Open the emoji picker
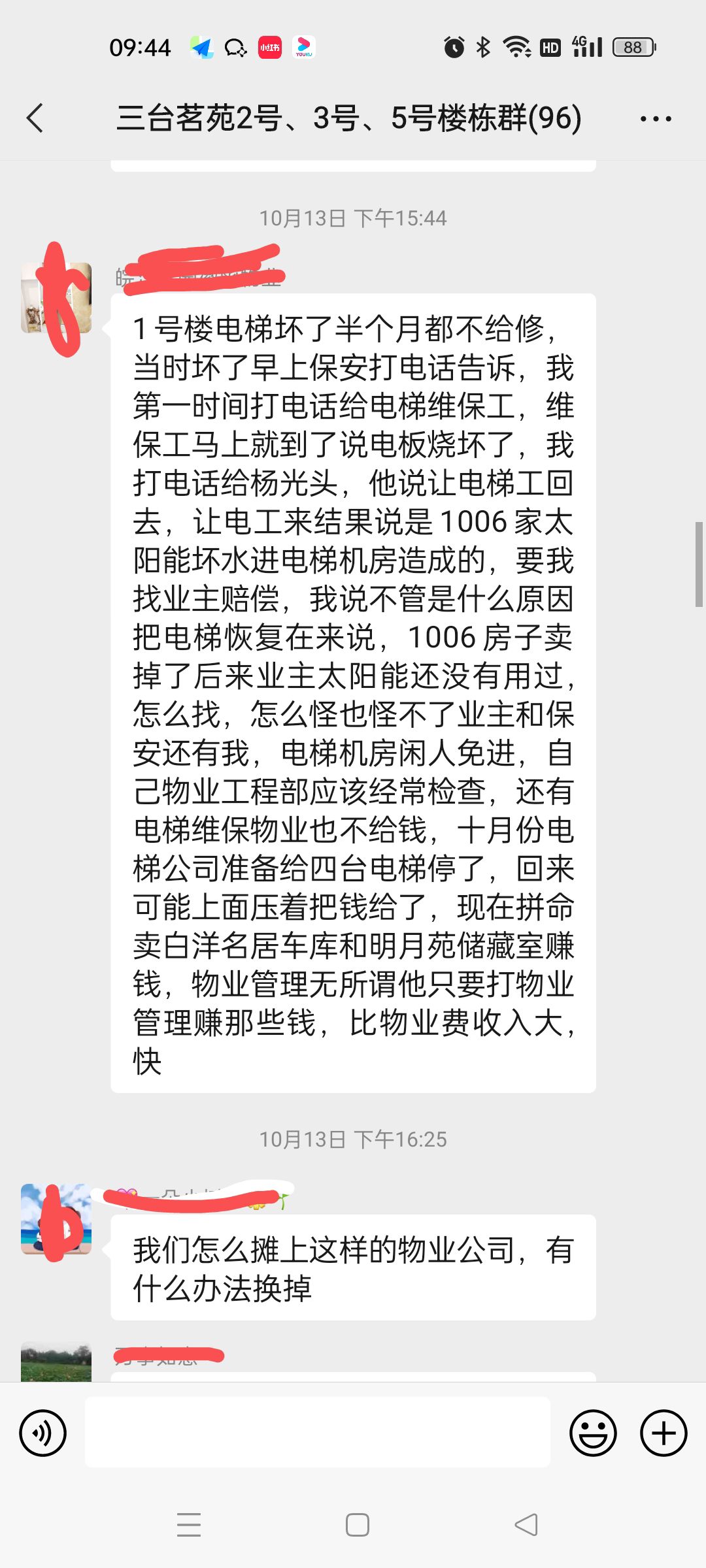This screenshot has height=1568, width=706. click(593, 1433)
